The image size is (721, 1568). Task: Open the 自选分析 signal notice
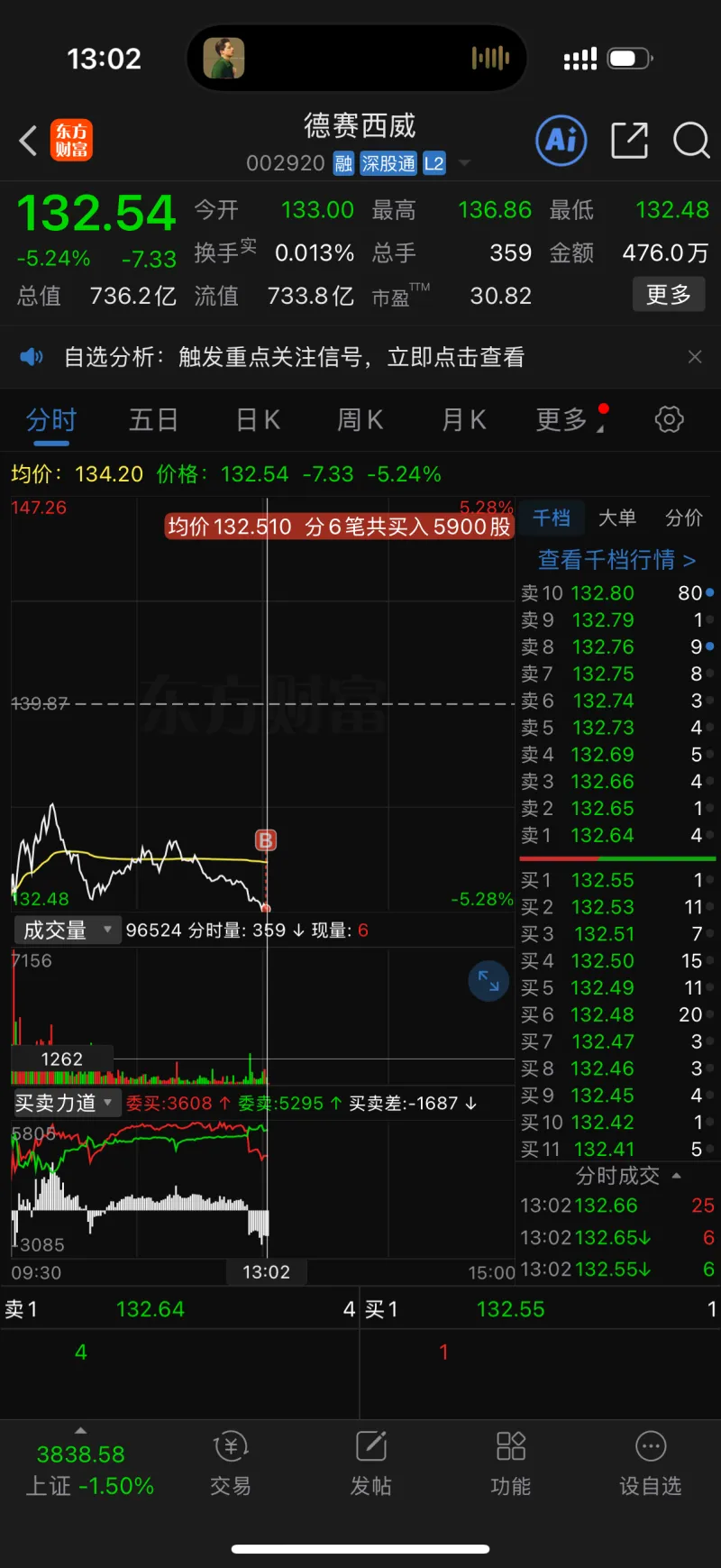tap(294, 357)
